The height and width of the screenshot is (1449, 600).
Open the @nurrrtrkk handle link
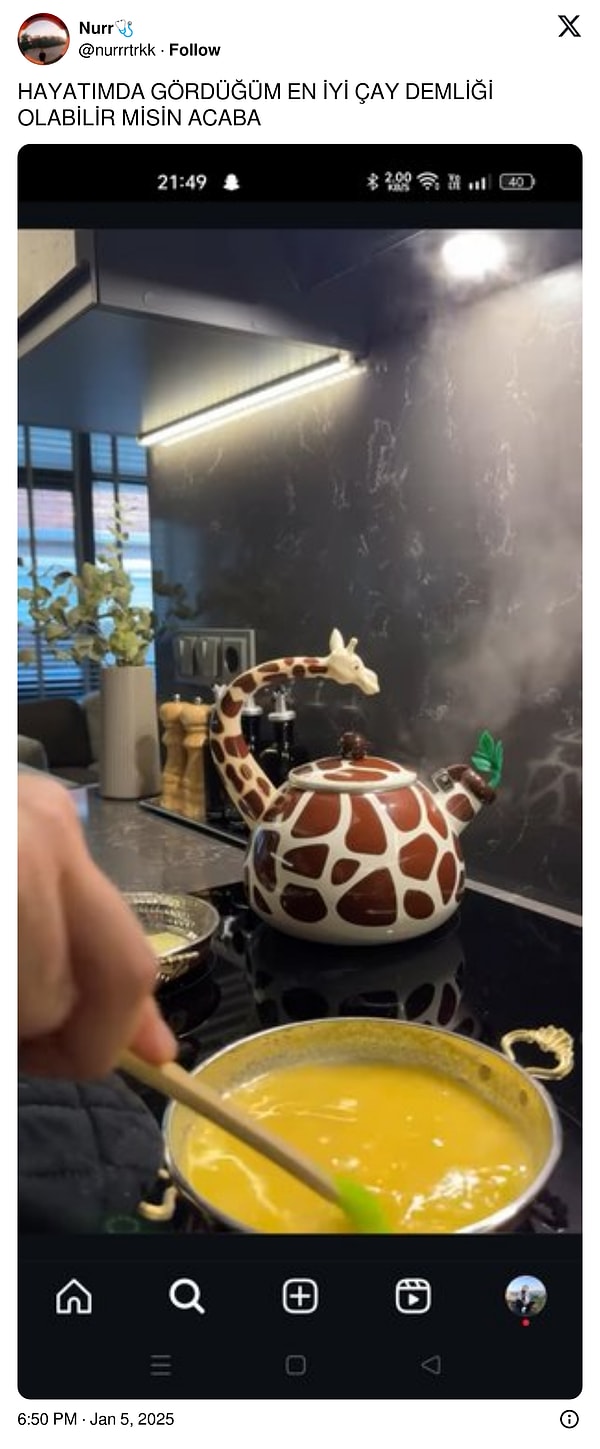117,50
